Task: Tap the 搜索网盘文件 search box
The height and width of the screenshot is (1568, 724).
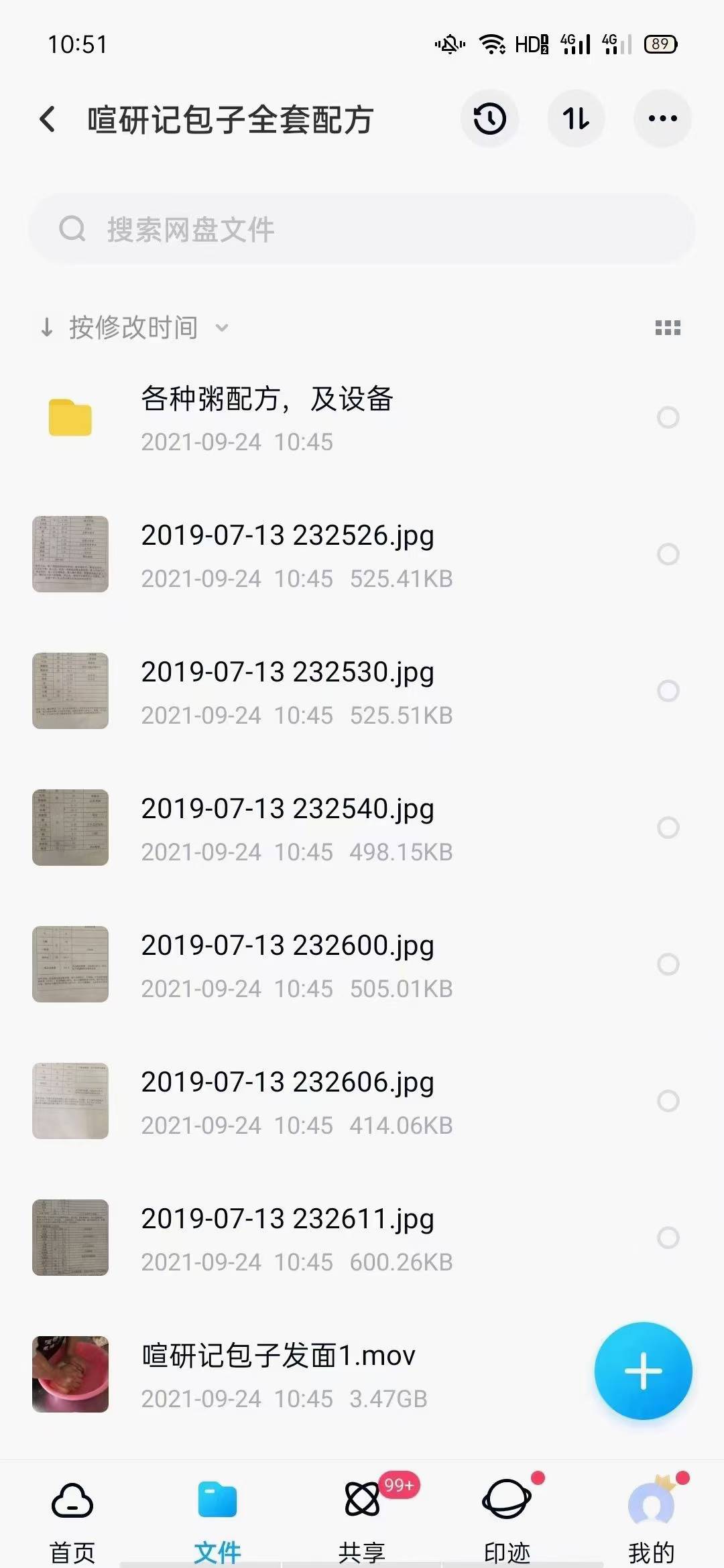Action: [x=362, y=229]
